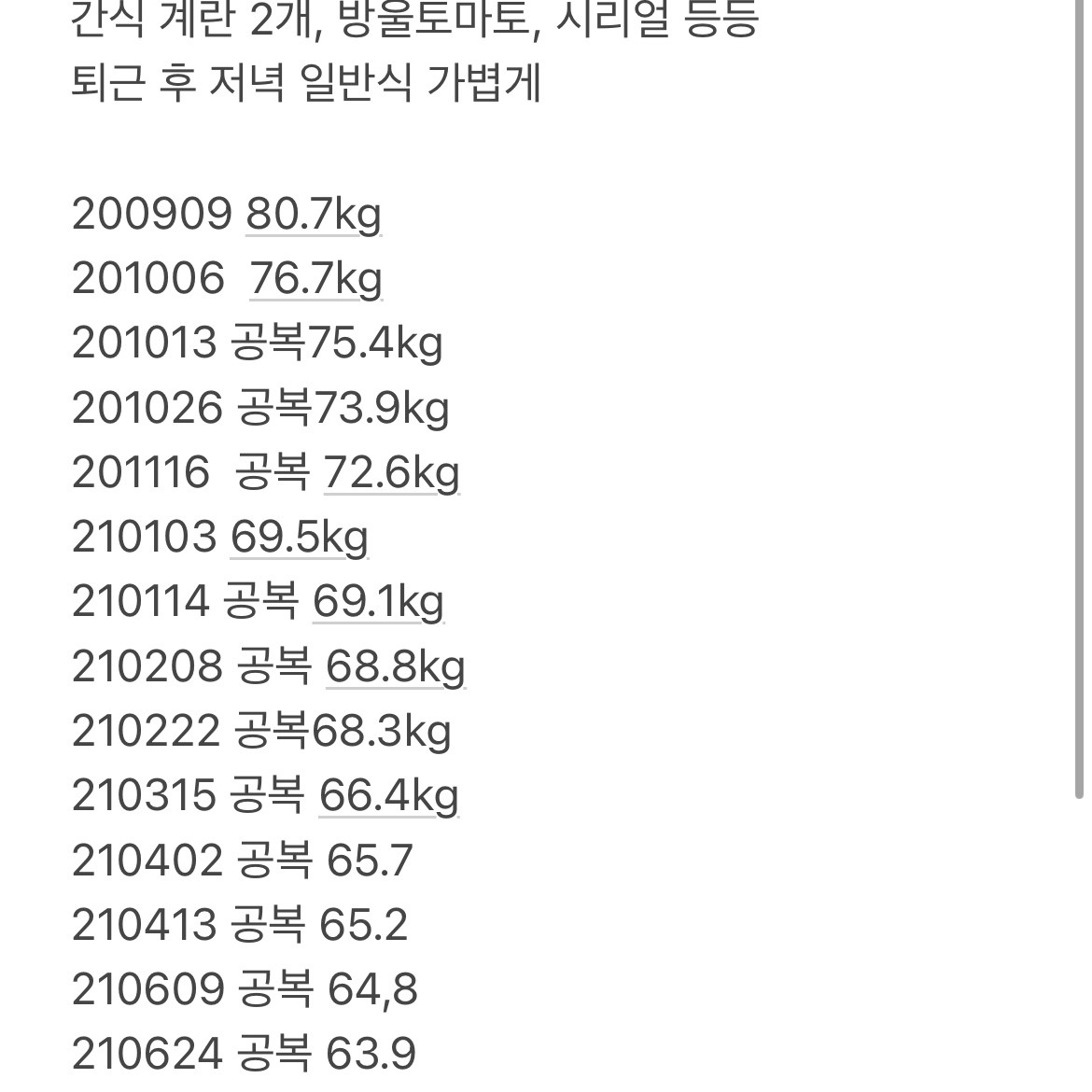This screenshot has height=1092, width=1092.
Task: Tap the underlined 80.7kg weight entry
Action: (x=314, y=215)
